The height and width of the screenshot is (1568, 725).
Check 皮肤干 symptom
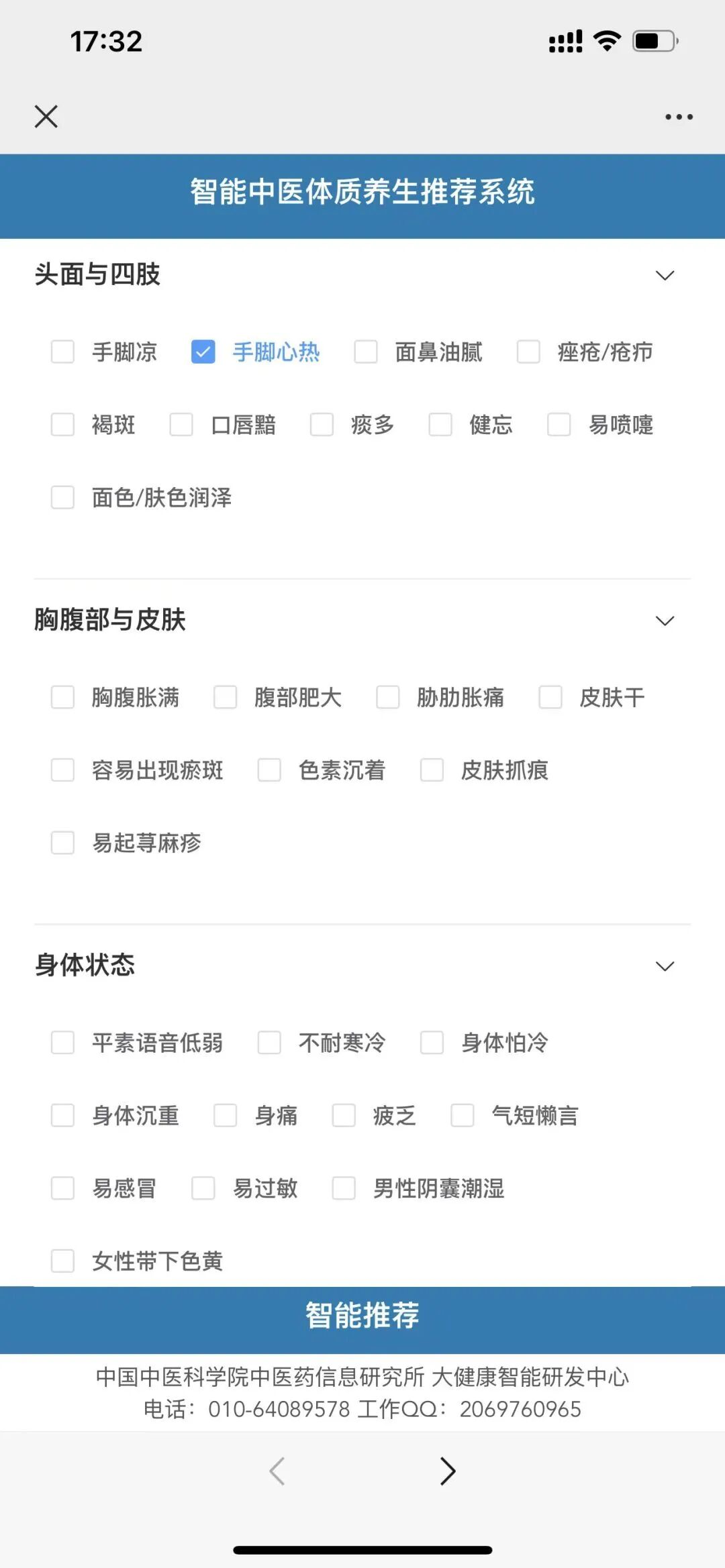[550, 698]
